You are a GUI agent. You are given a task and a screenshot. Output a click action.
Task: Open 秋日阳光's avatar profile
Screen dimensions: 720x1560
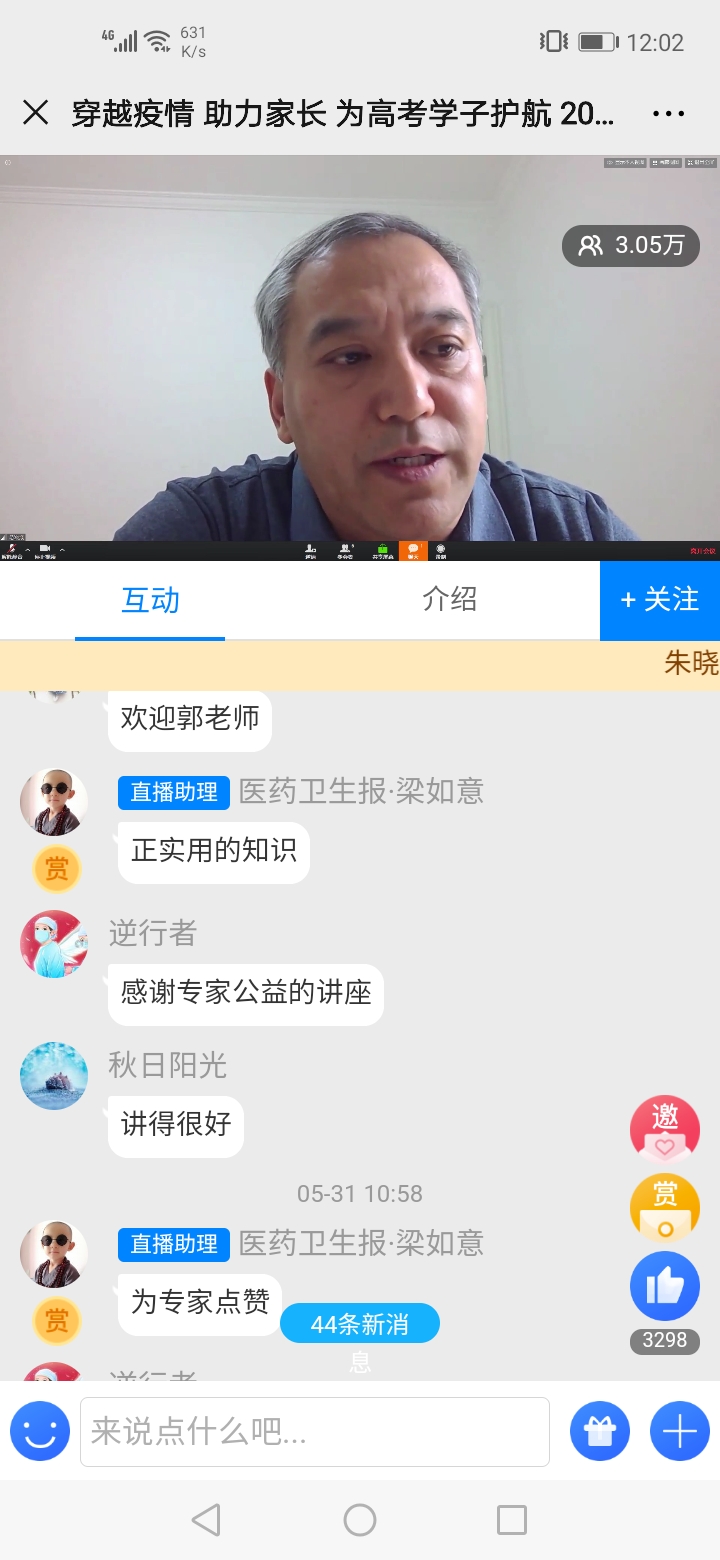click(54, 1076)
